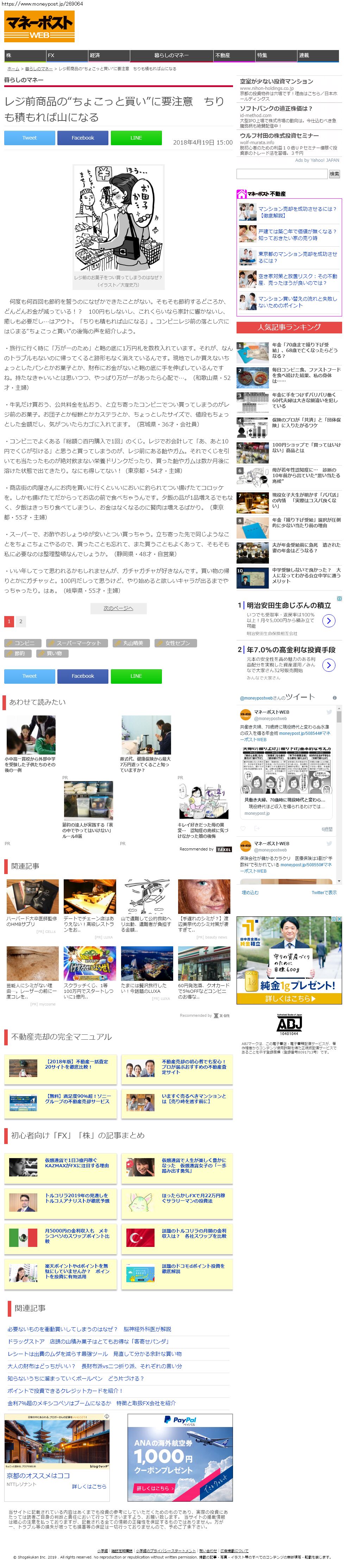Share article via top LINE button
This screenshot has width=346, height=1568.
(136, 137)
